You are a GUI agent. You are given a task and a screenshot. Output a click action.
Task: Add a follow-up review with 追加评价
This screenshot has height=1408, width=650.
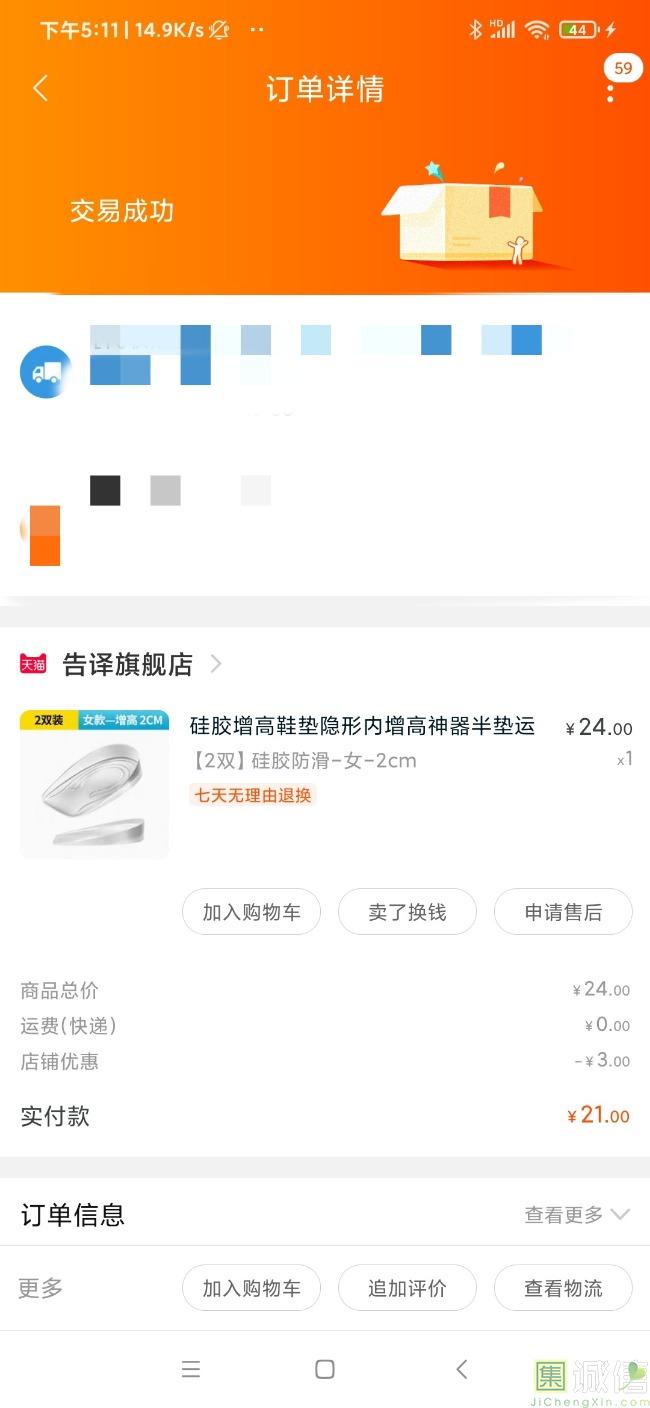coord(407,1288)
